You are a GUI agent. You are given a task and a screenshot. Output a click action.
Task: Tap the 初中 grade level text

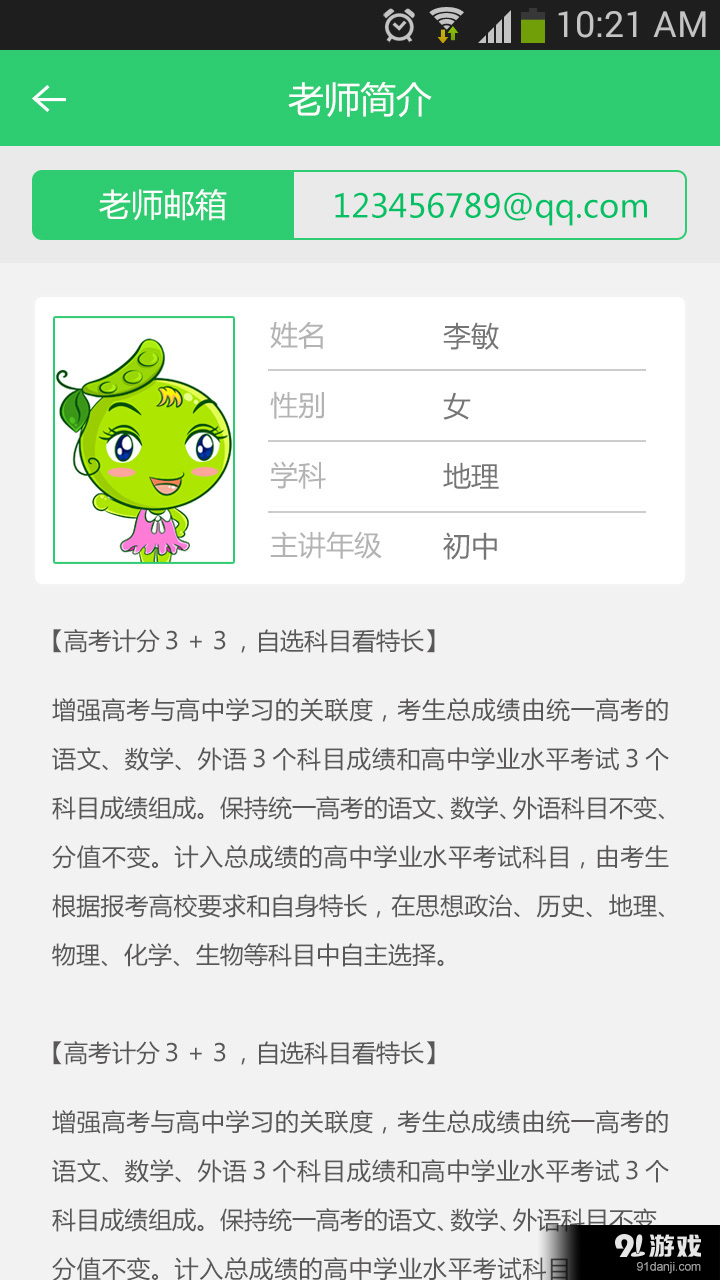pos(468,547)
